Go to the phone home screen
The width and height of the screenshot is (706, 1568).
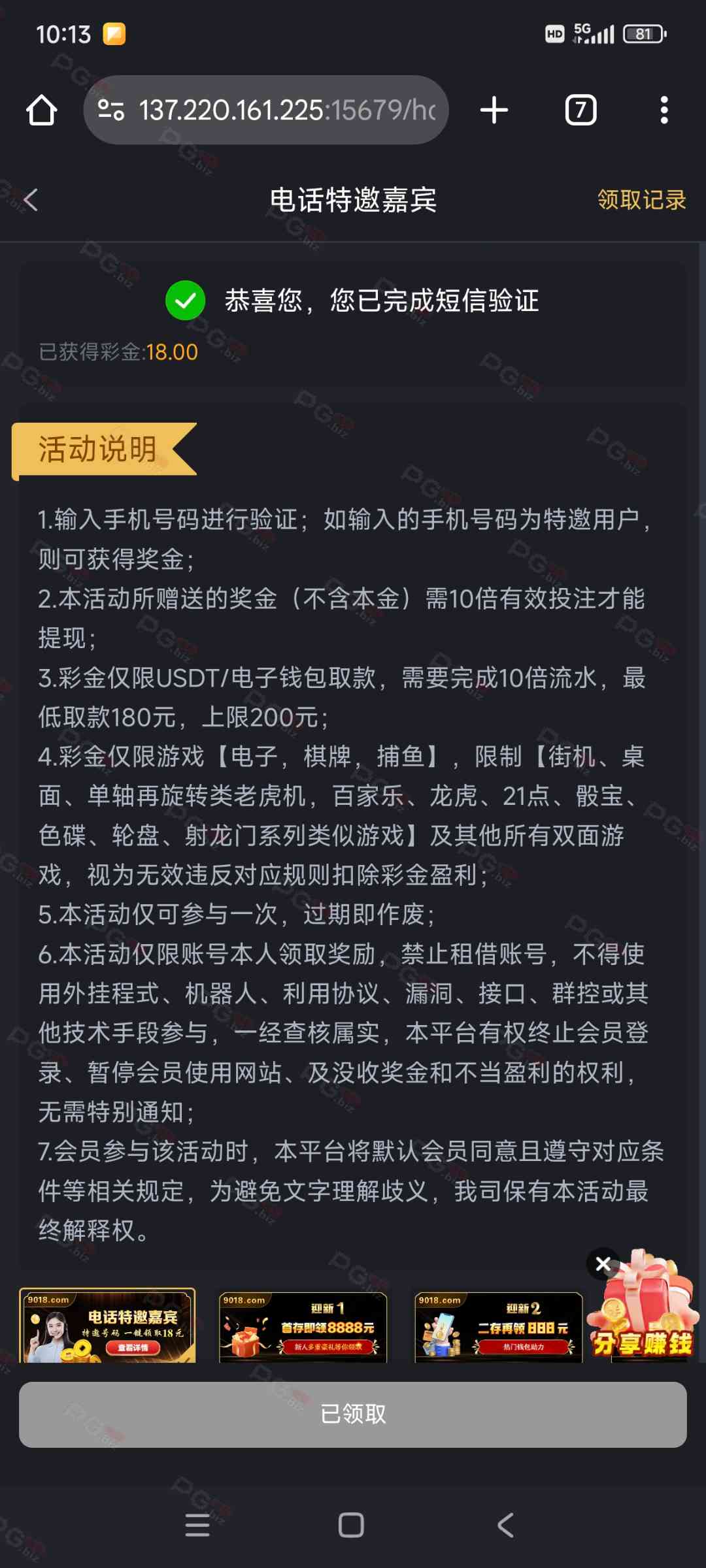pos(351,1525)
